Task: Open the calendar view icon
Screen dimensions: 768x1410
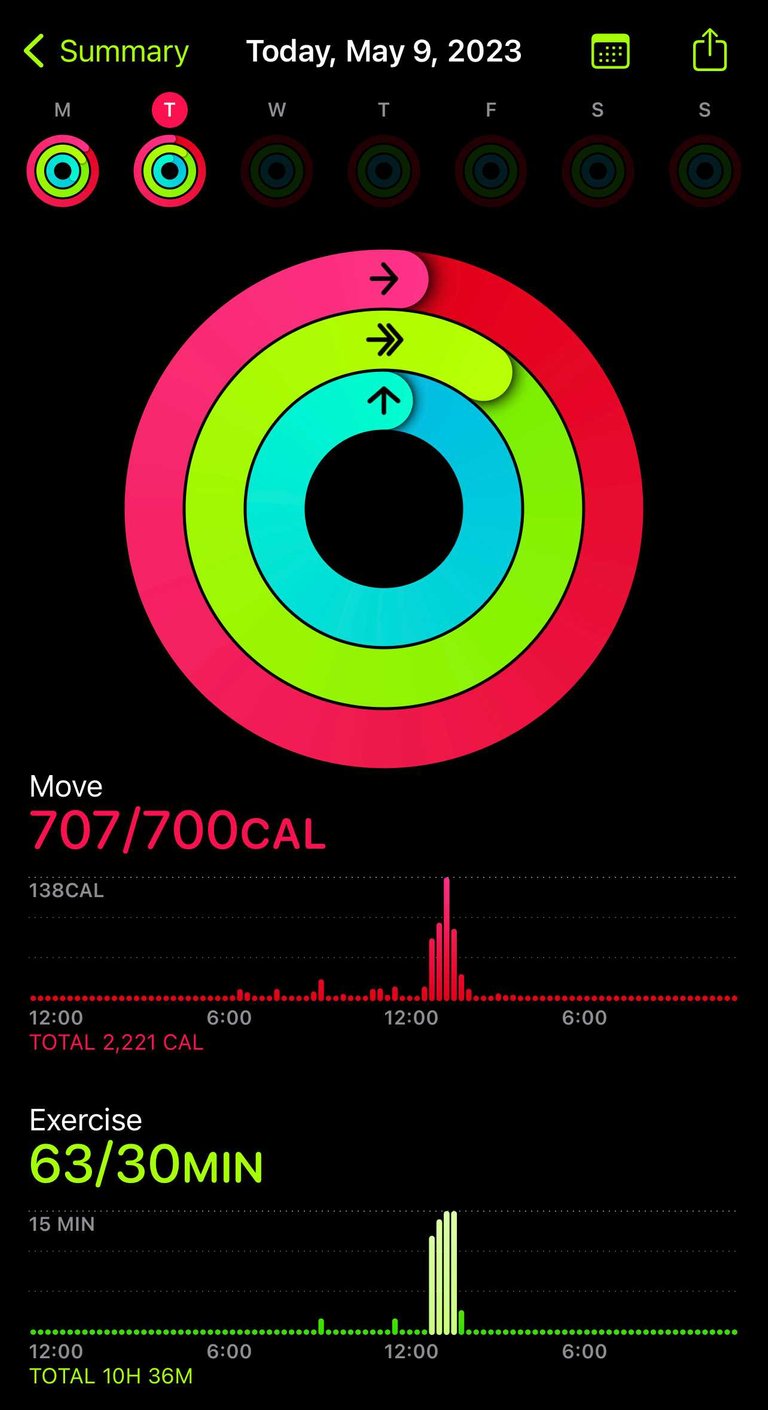Action: 610,51
